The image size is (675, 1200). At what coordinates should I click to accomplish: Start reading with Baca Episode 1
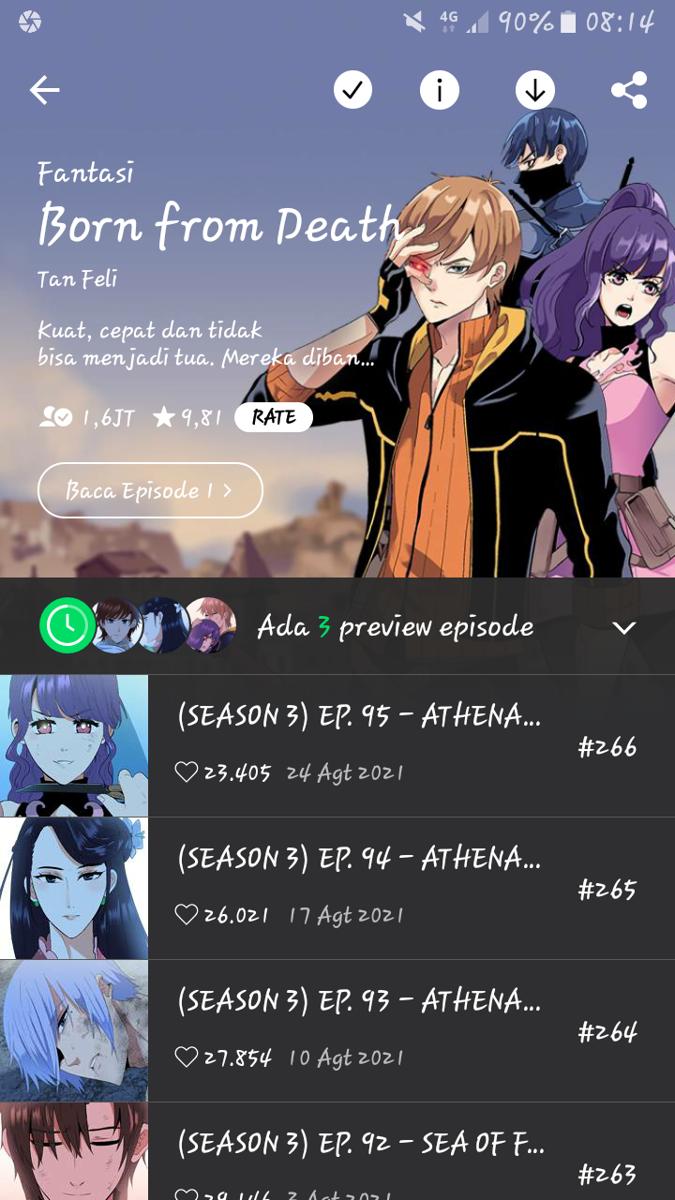pyautogui.click(x=150, y=490)
